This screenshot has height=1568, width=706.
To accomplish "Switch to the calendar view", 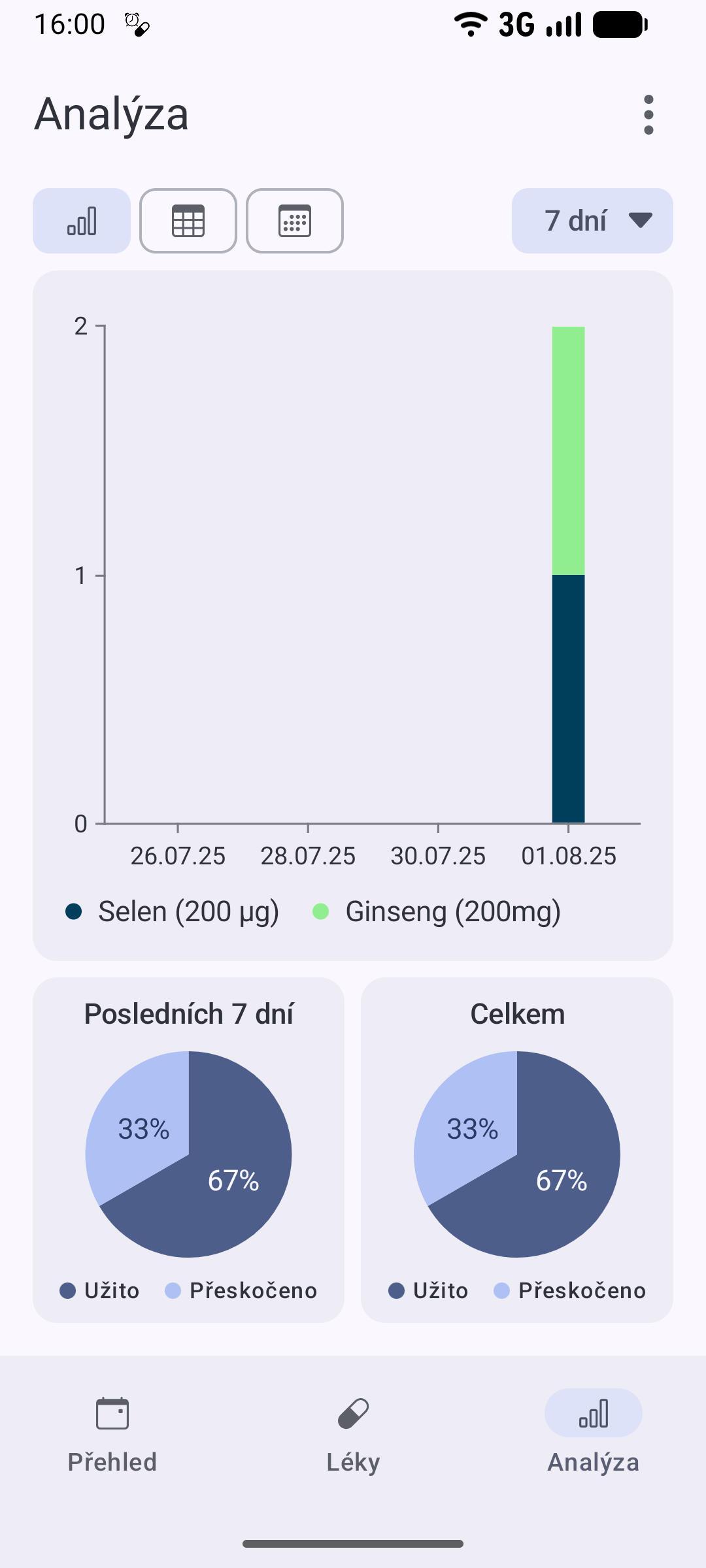I will (295, 221).
